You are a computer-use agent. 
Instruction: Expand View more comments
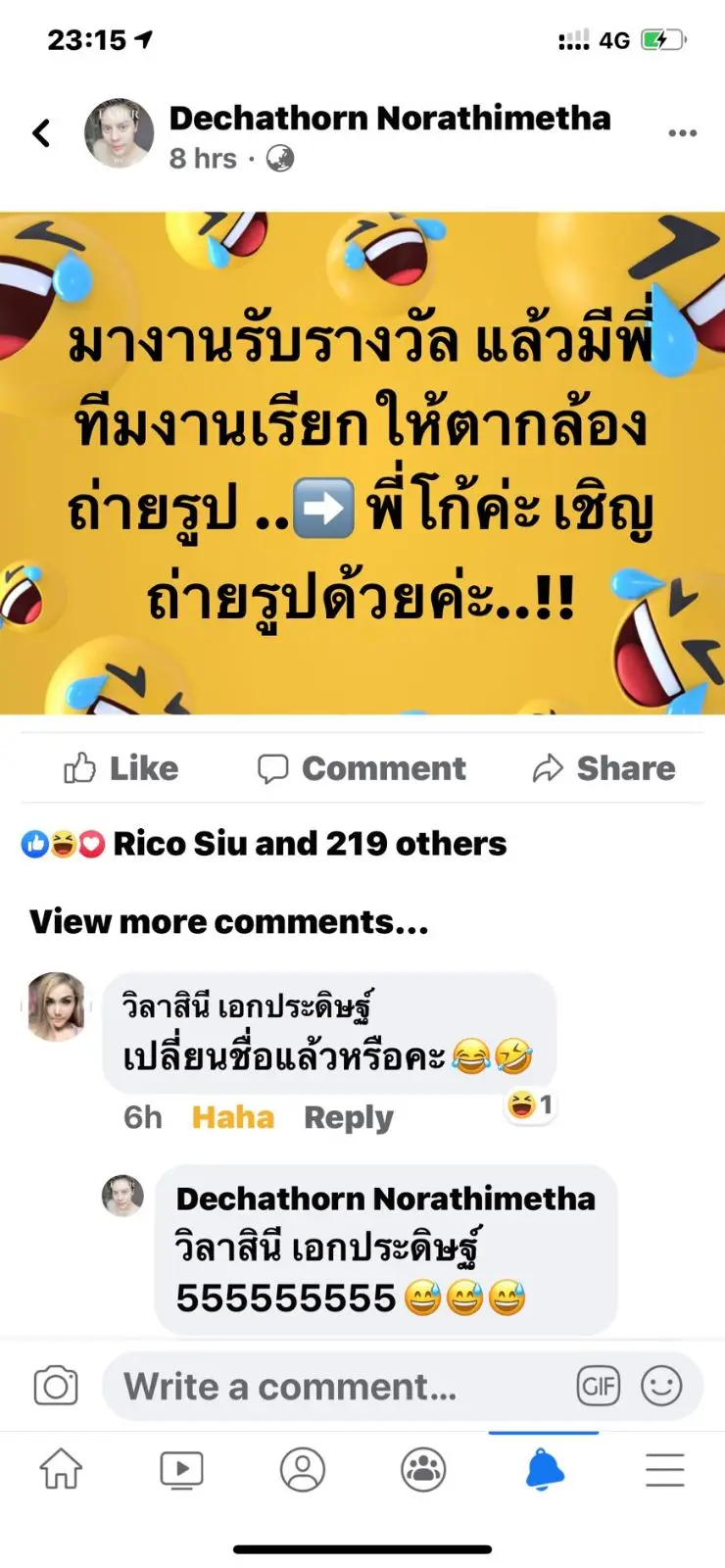229,922
